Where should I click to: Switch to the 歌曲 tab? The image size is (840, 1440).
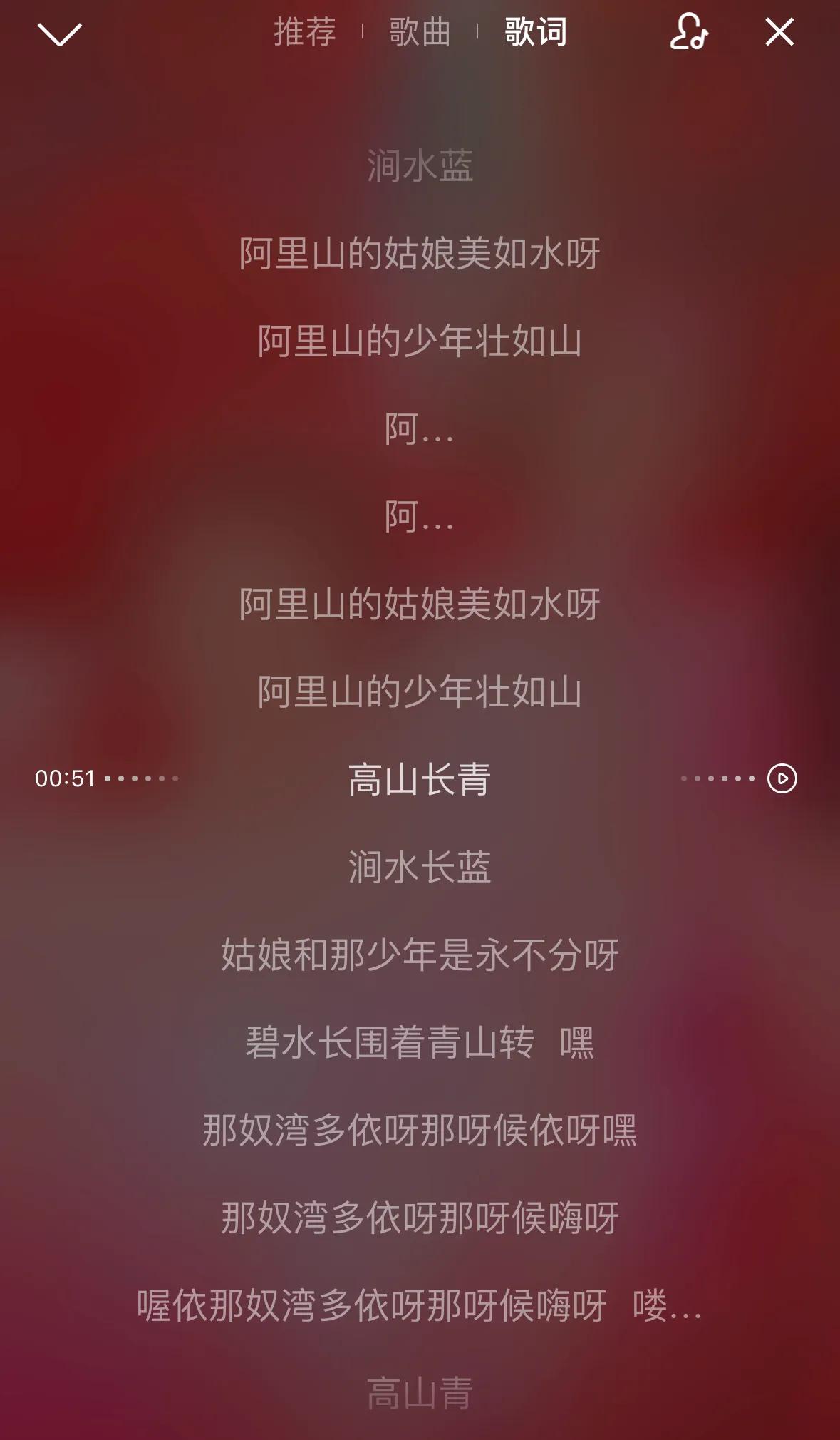pos(420,32)
